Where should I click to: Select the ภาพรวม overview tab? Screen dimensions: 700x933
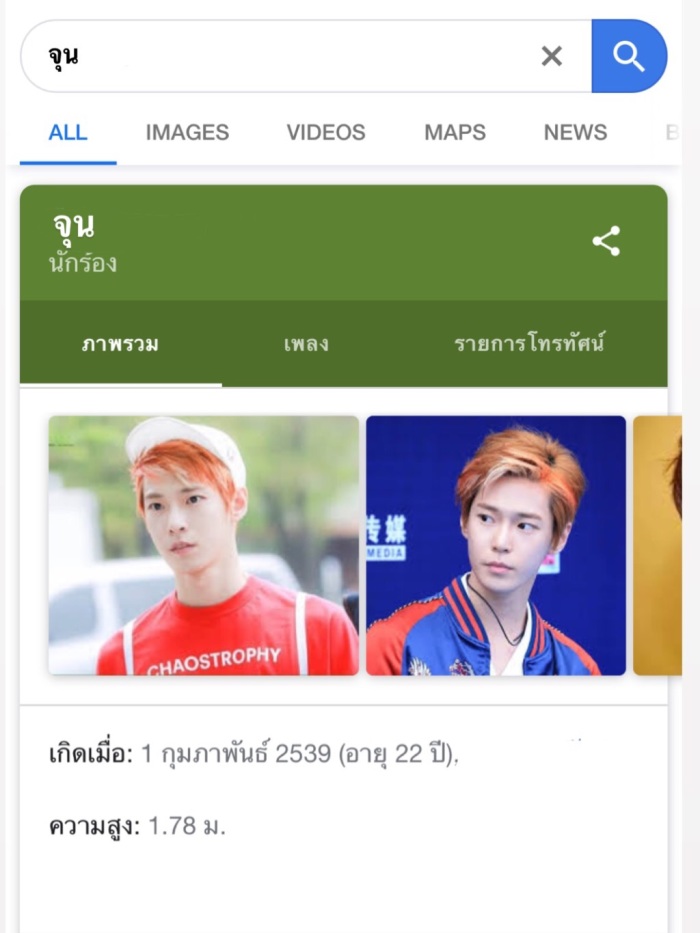pyautogui.click(x=120, y=345)
